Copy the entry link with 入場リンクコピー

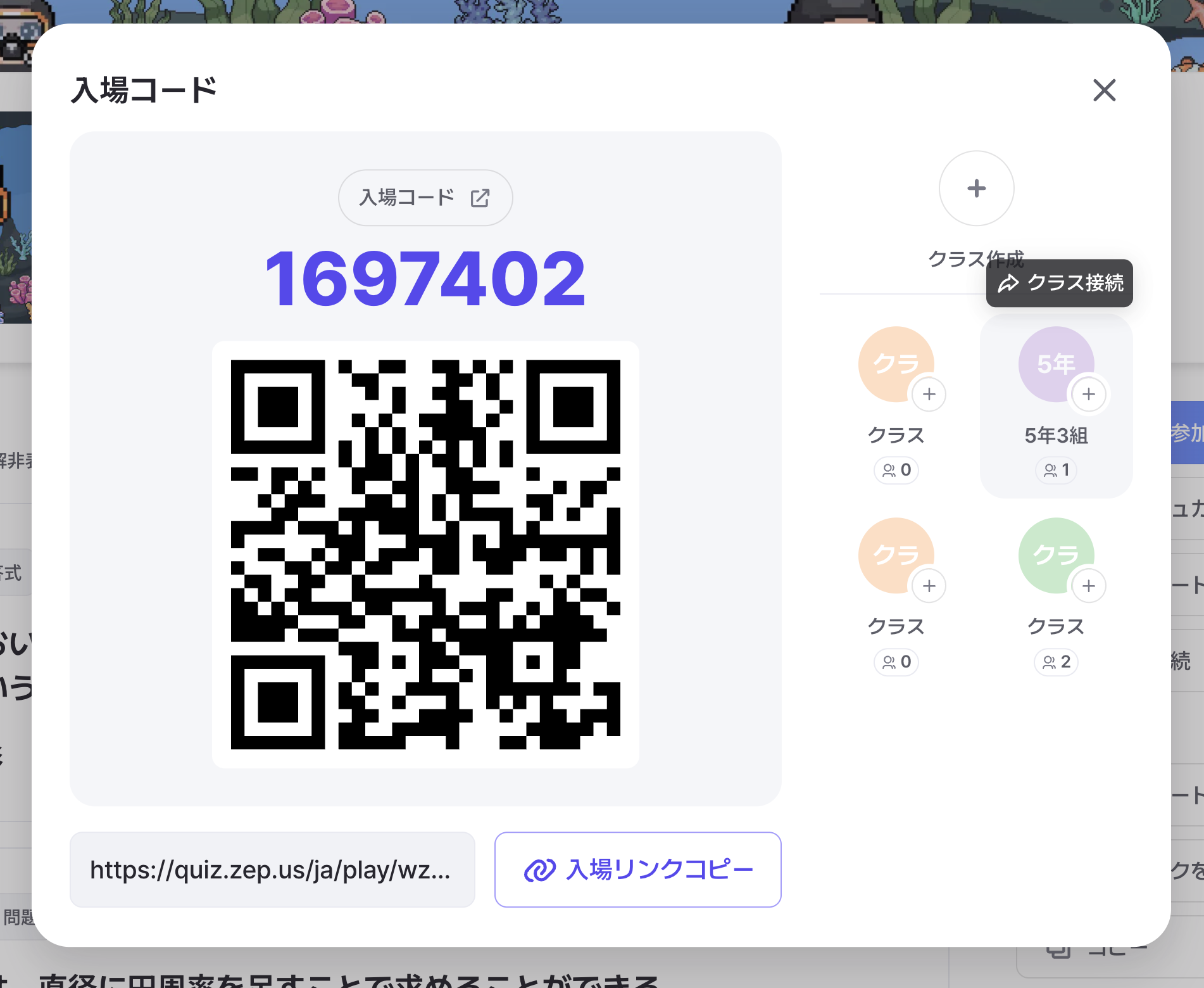[638, 870]
